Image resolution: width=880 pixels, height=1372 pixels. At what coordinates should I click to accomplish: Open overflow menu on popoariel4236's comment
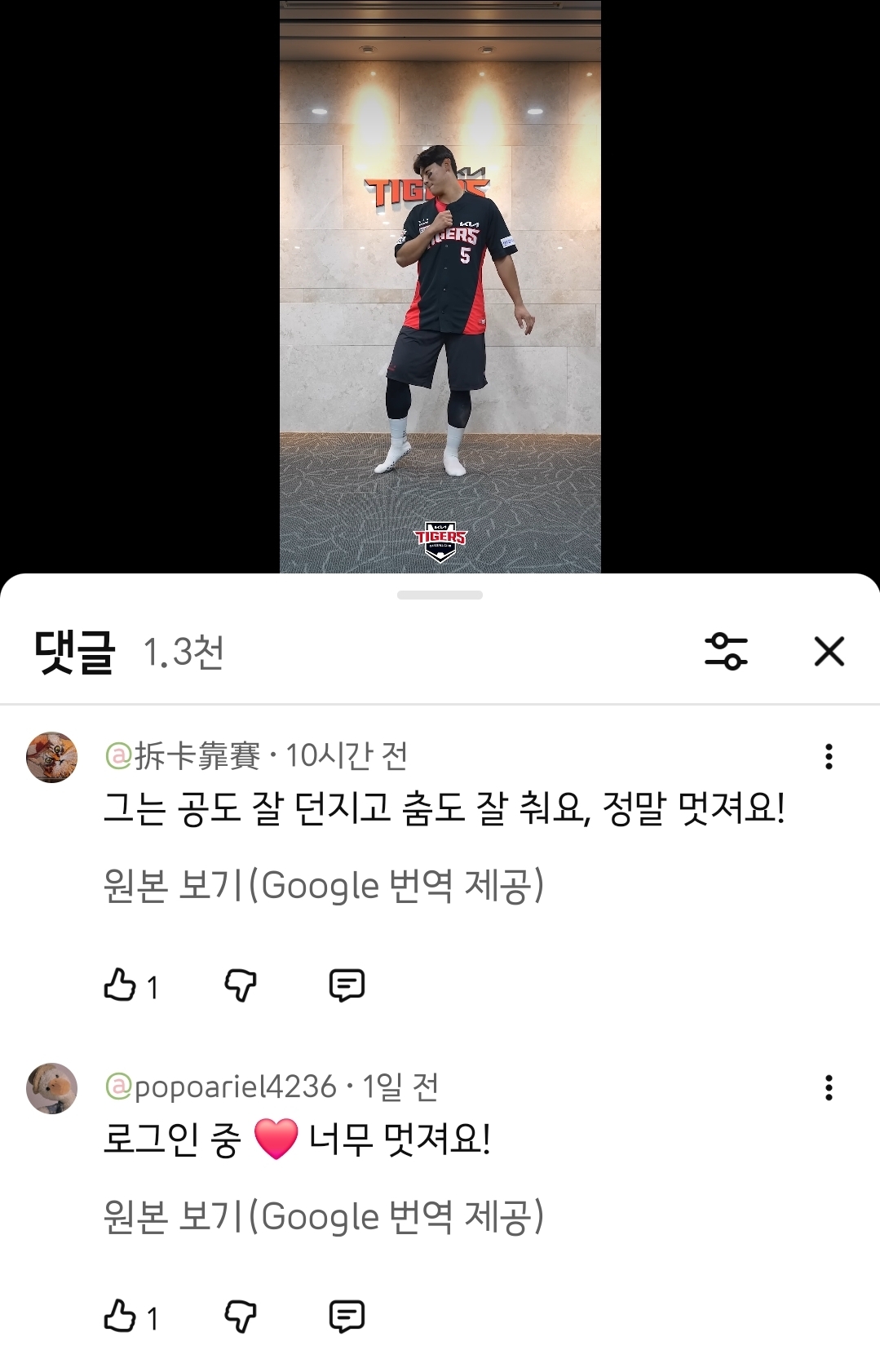(x=829, y=1087)
